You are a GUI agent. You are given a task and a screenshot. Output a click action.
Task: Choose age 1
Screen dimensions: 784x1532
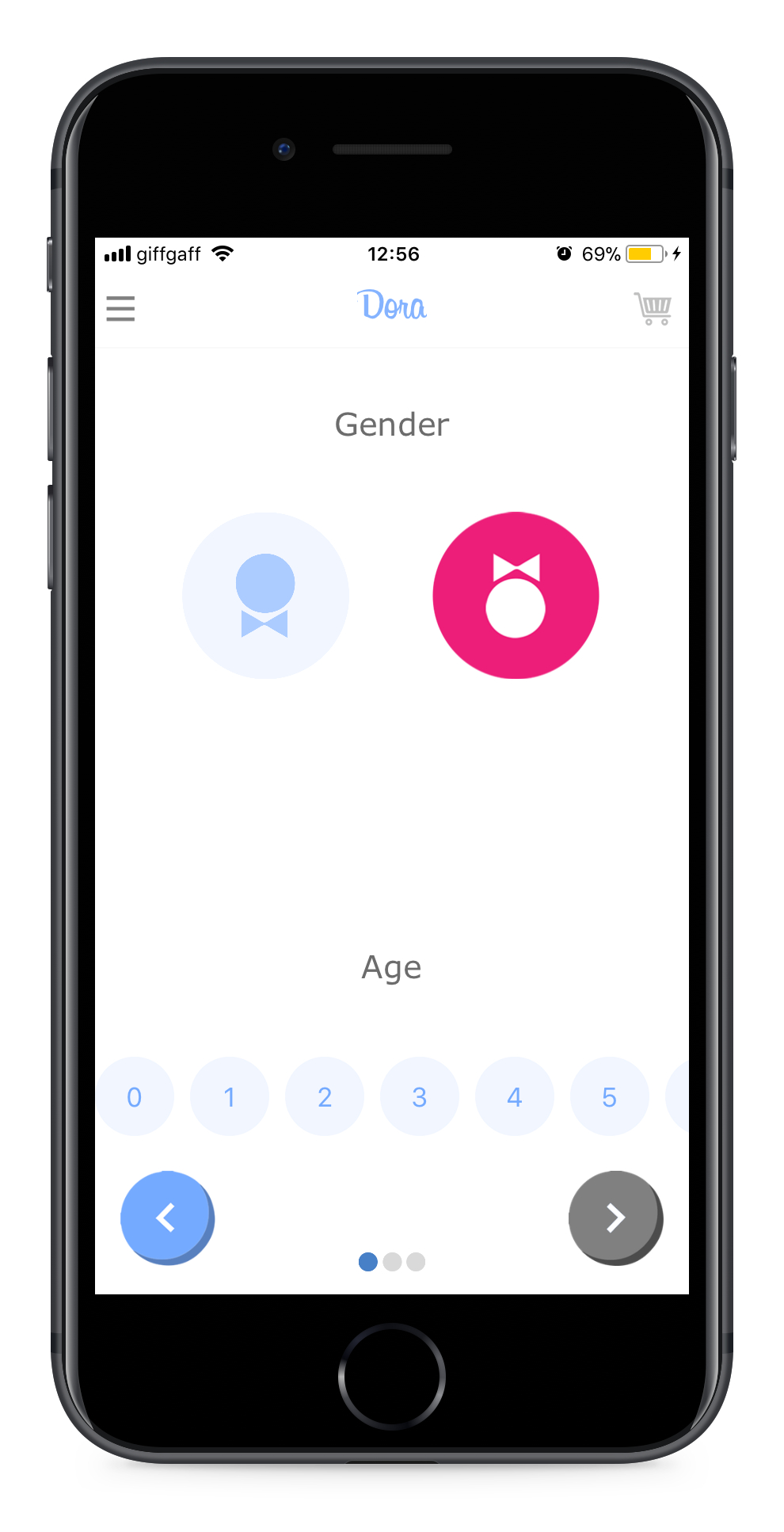[x=230, y=1096]
